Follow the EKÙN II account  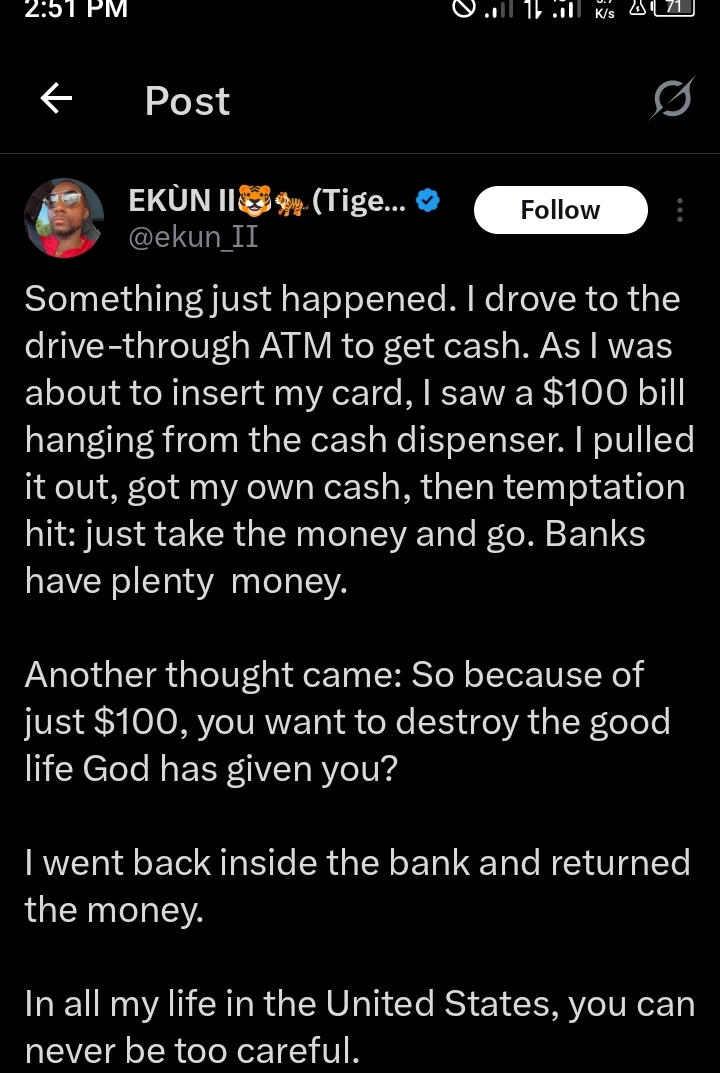tap(560, 210)
